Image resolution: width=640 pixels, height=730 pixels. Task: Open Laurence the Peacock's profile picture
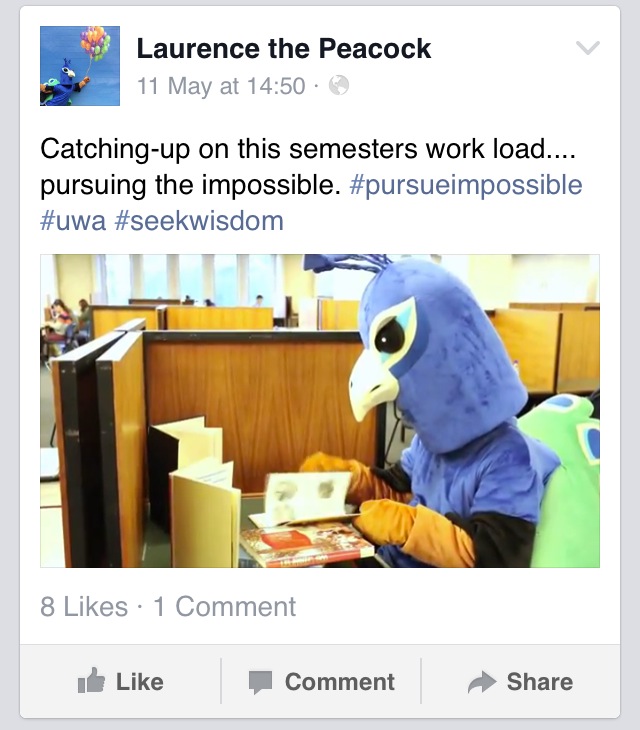click(80, 66)
